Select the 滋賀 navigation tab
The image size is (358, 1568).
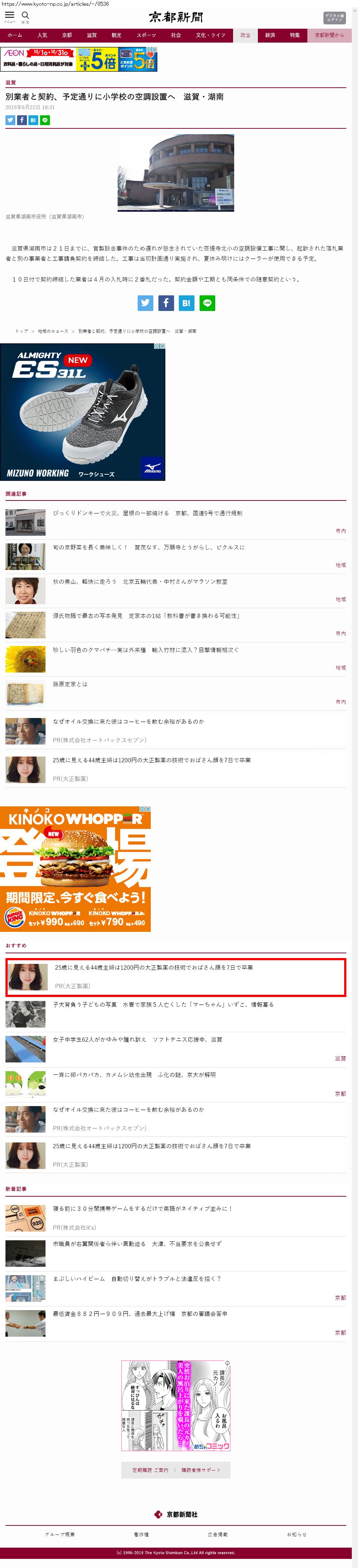[x=91, y=35]
